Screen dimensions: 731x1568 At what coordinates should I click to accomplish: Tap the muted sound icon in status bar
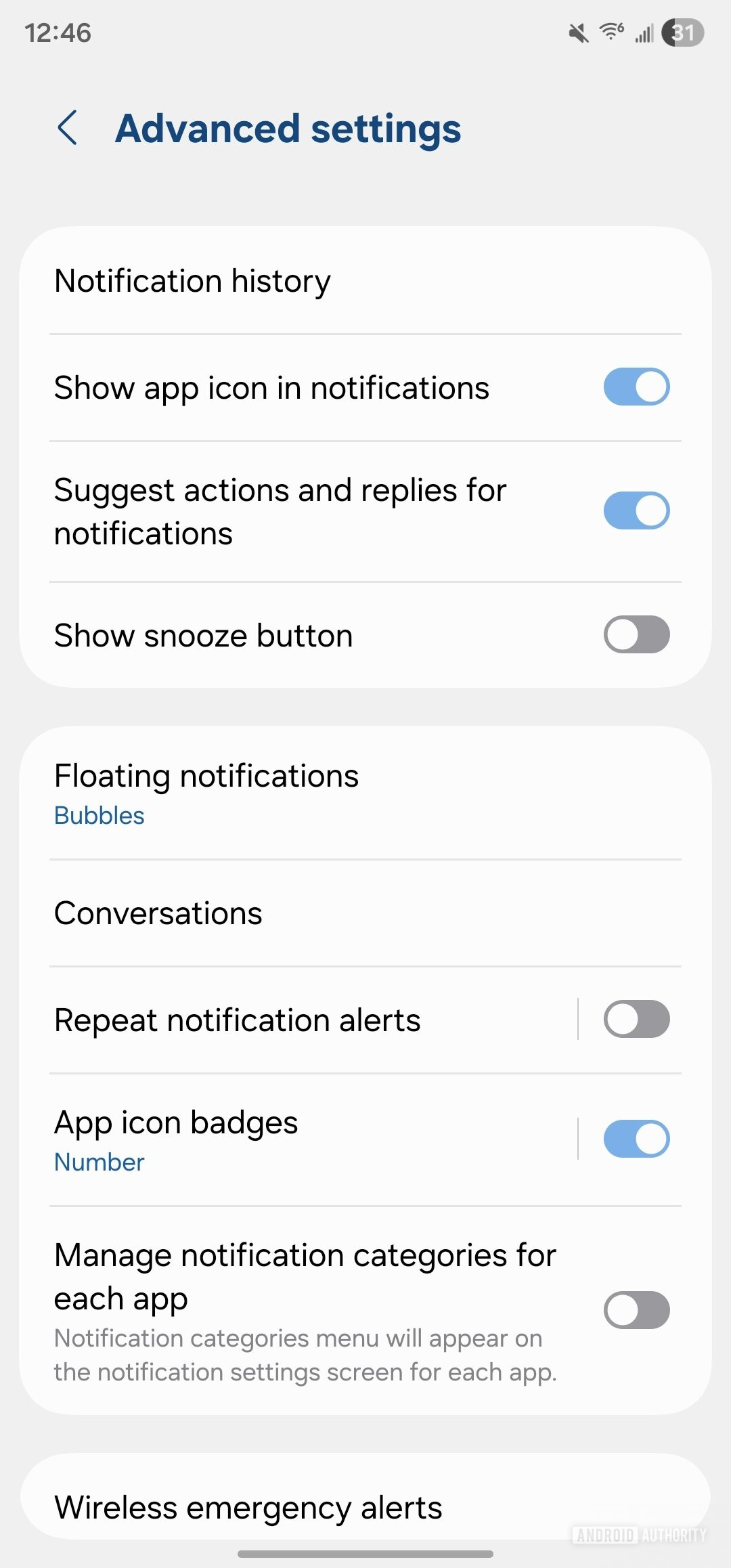(579, 32)
